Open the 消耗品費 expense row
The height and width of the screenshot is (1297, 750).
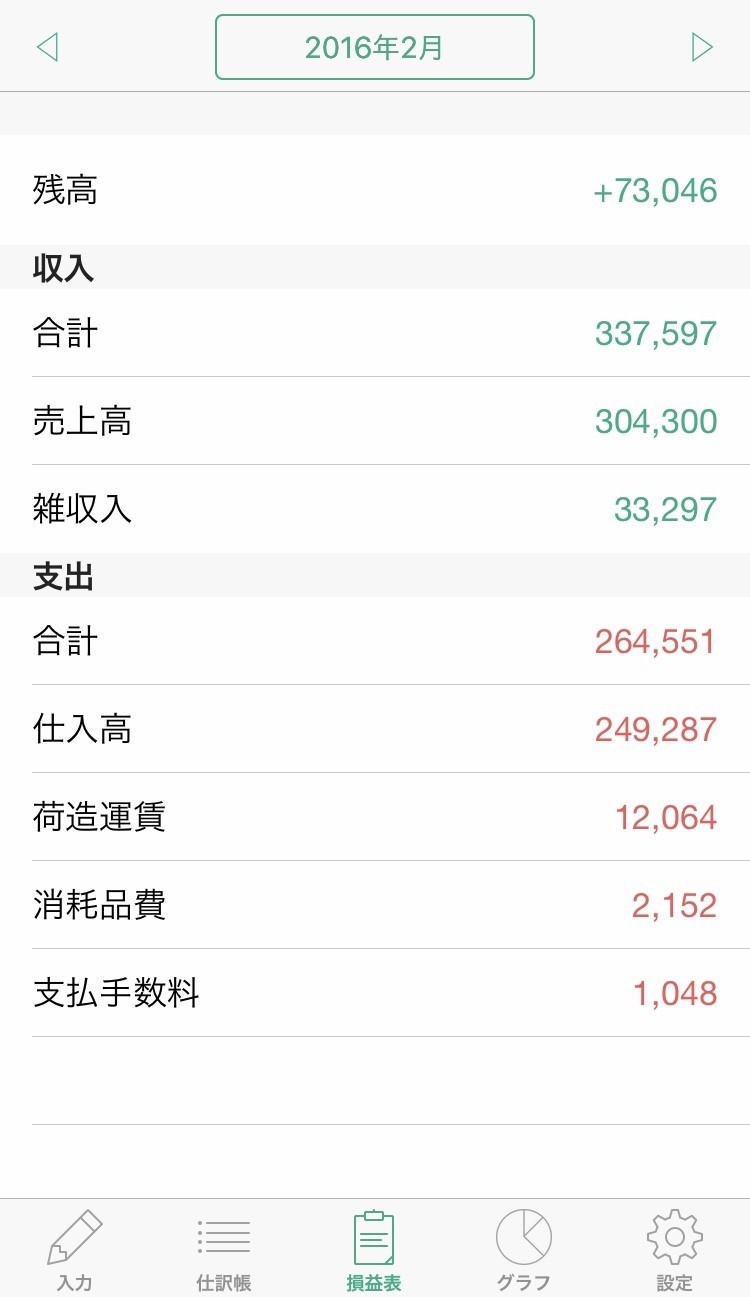pyautogui.click(x=375, y=905)
